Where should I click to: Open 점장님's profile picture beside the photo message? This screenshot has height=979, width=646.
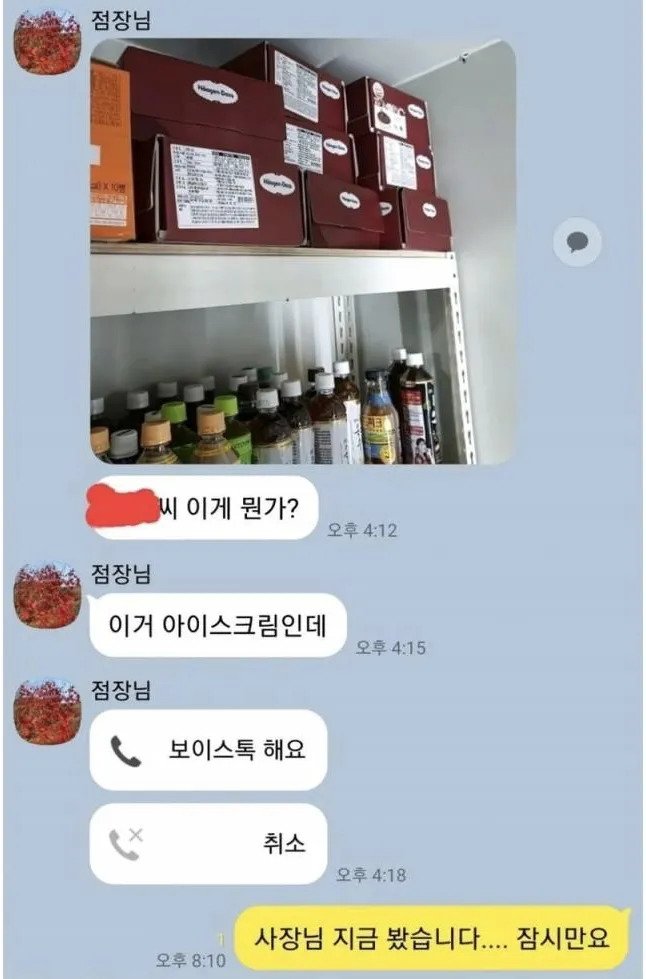[x=47, y=42]
